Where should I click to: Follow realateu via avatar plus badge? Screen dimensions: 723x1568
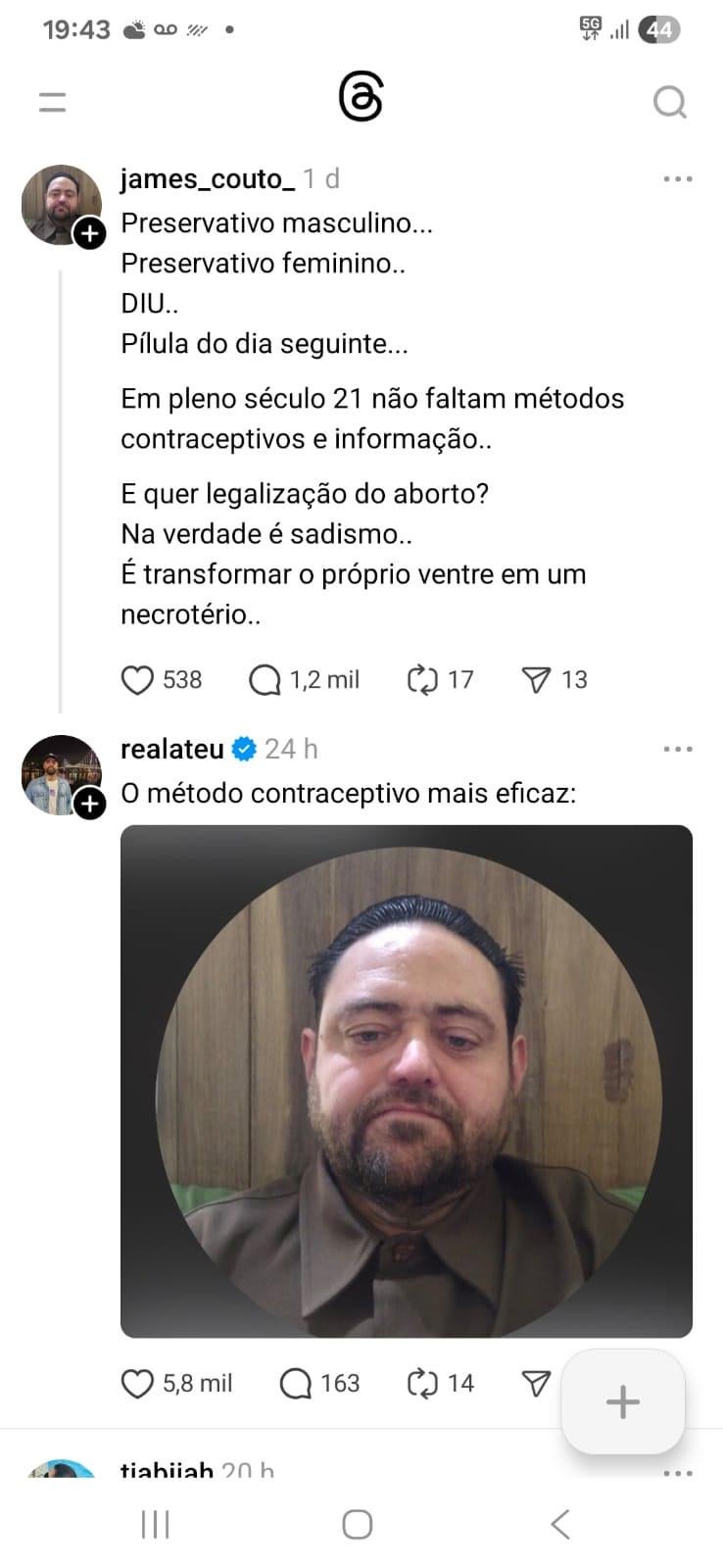90,804
